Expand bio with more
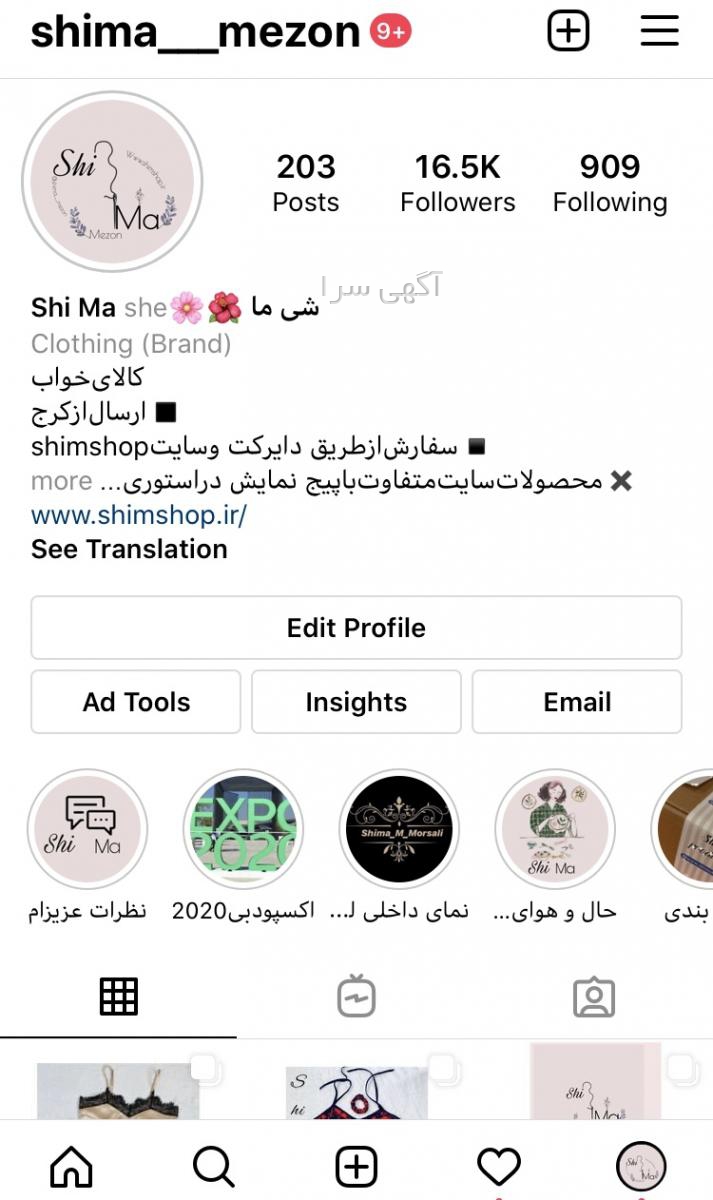The height and width of the screenshot is (1200, 713). click(x=62, y=481)
